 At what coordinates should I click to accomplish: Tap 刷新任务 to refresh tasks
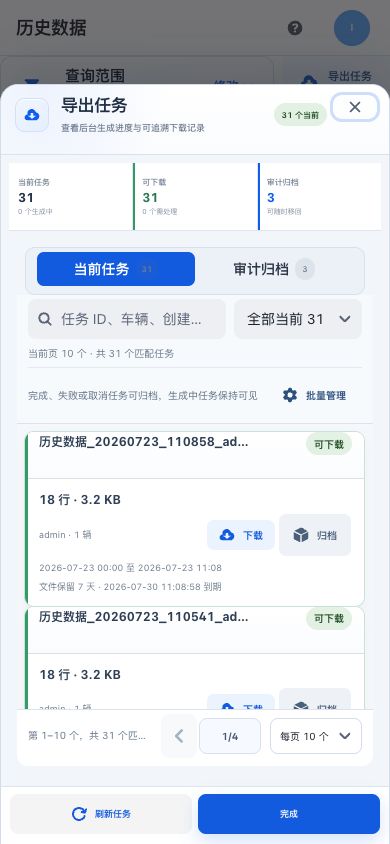[x=101, y=814]
